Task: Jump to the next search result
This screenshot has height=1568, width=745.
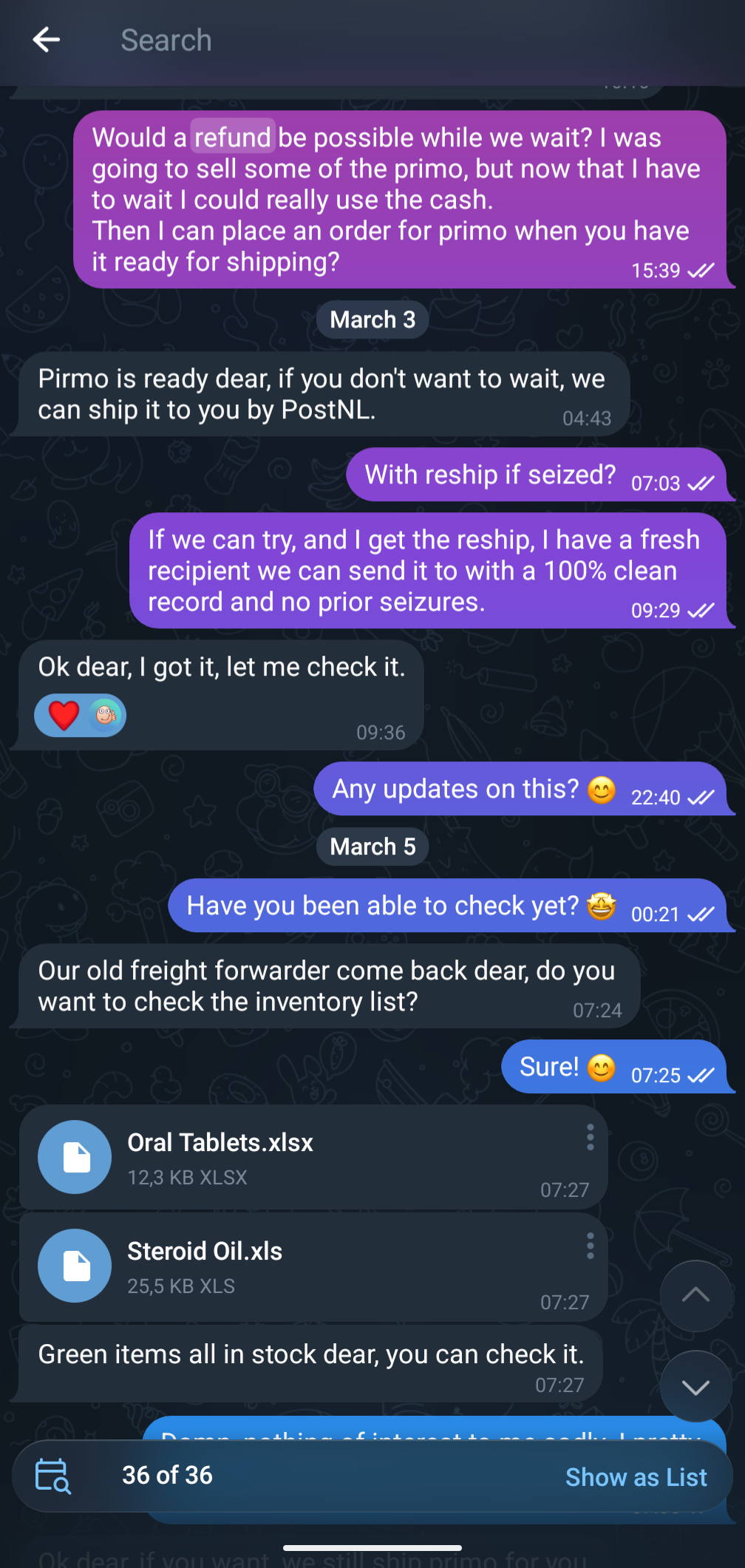Action: coord(695,1387)
